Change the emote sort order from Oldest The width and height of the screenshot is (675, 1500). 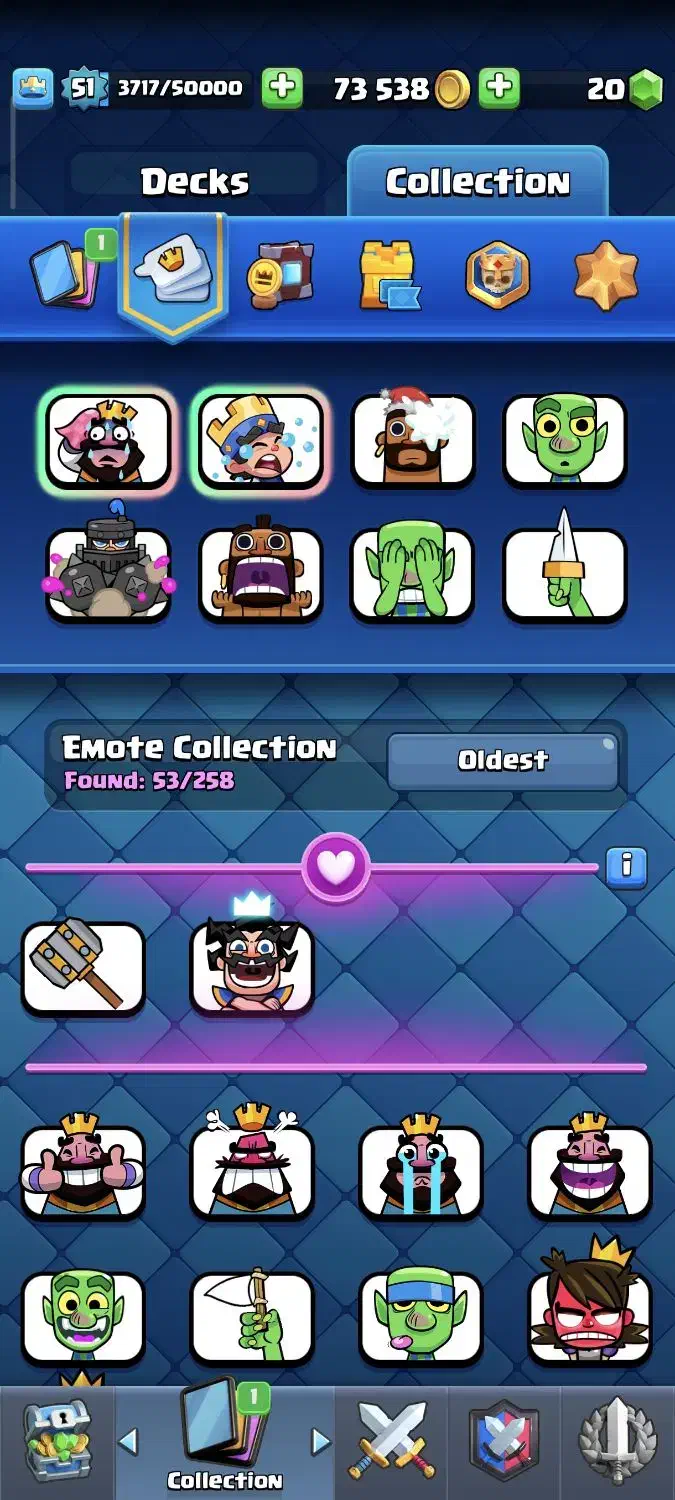coord(503,761)
